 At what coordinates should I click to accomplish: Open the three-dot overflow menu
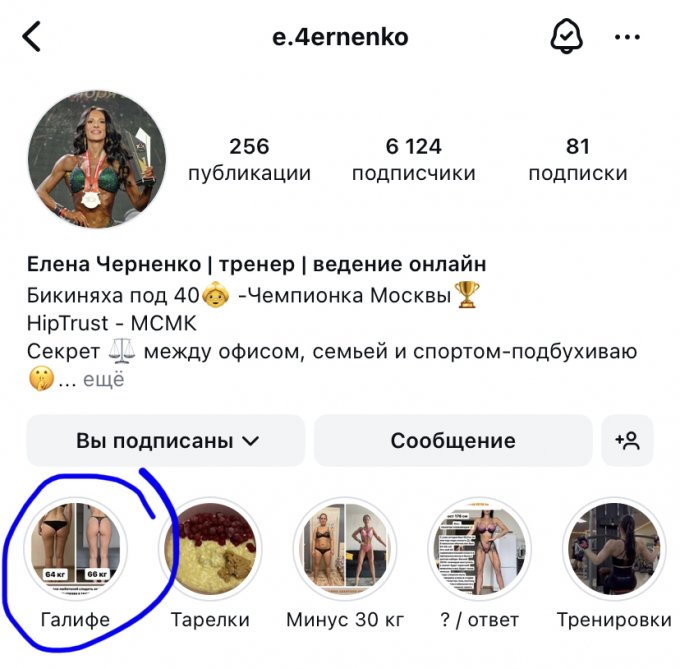coord(627,38)
